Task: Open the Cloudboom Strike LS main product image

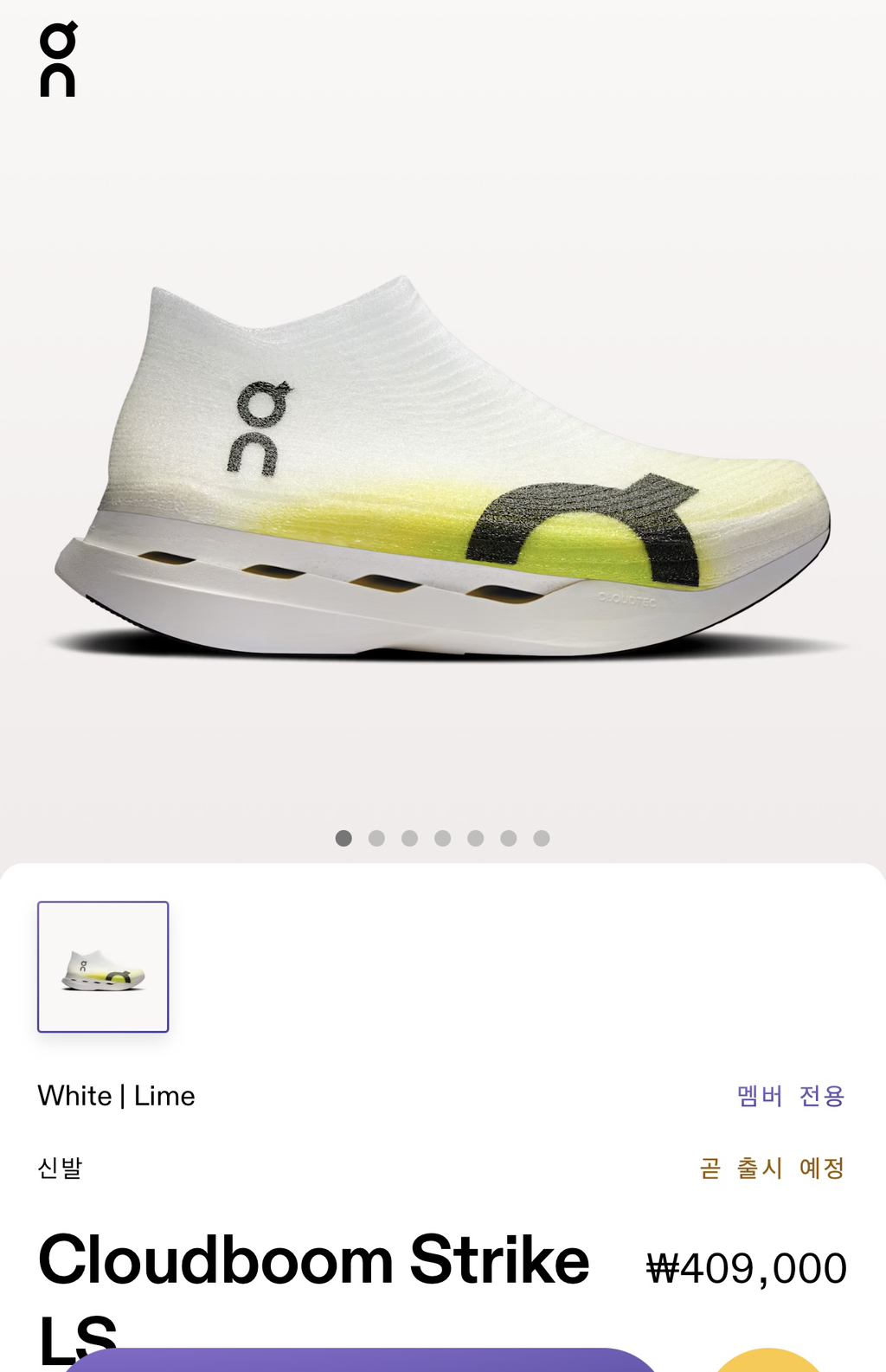Action: tap(443, 467)
